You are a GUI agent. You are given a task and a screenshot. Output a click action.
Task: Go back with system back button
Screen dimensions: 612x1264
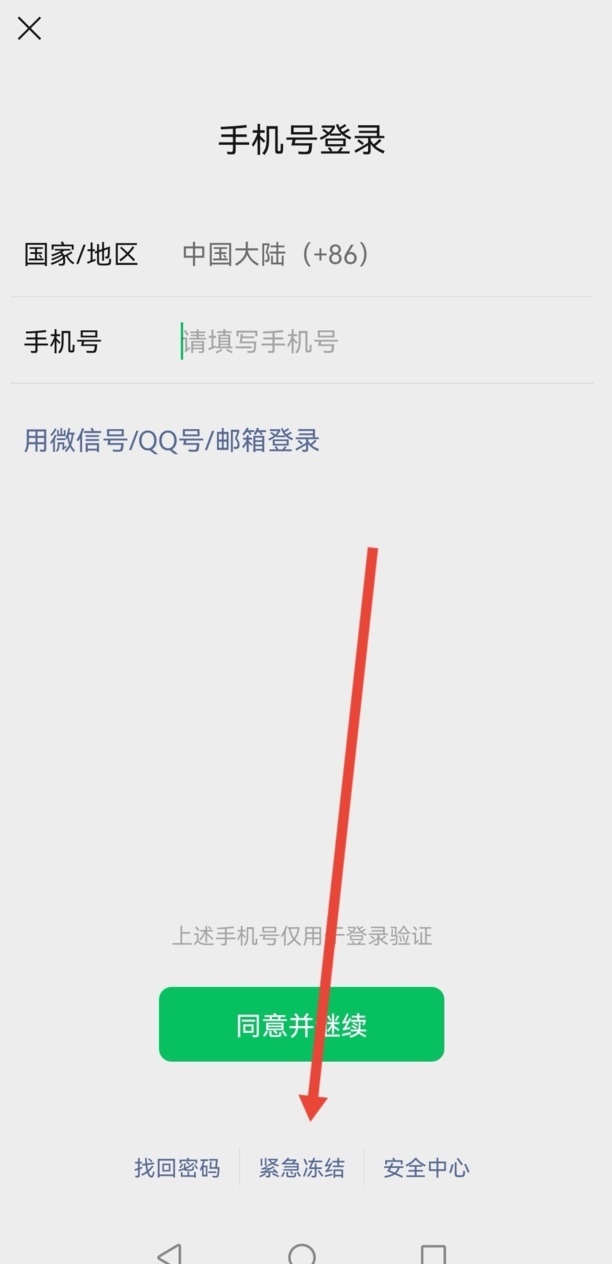(170, 1253)
